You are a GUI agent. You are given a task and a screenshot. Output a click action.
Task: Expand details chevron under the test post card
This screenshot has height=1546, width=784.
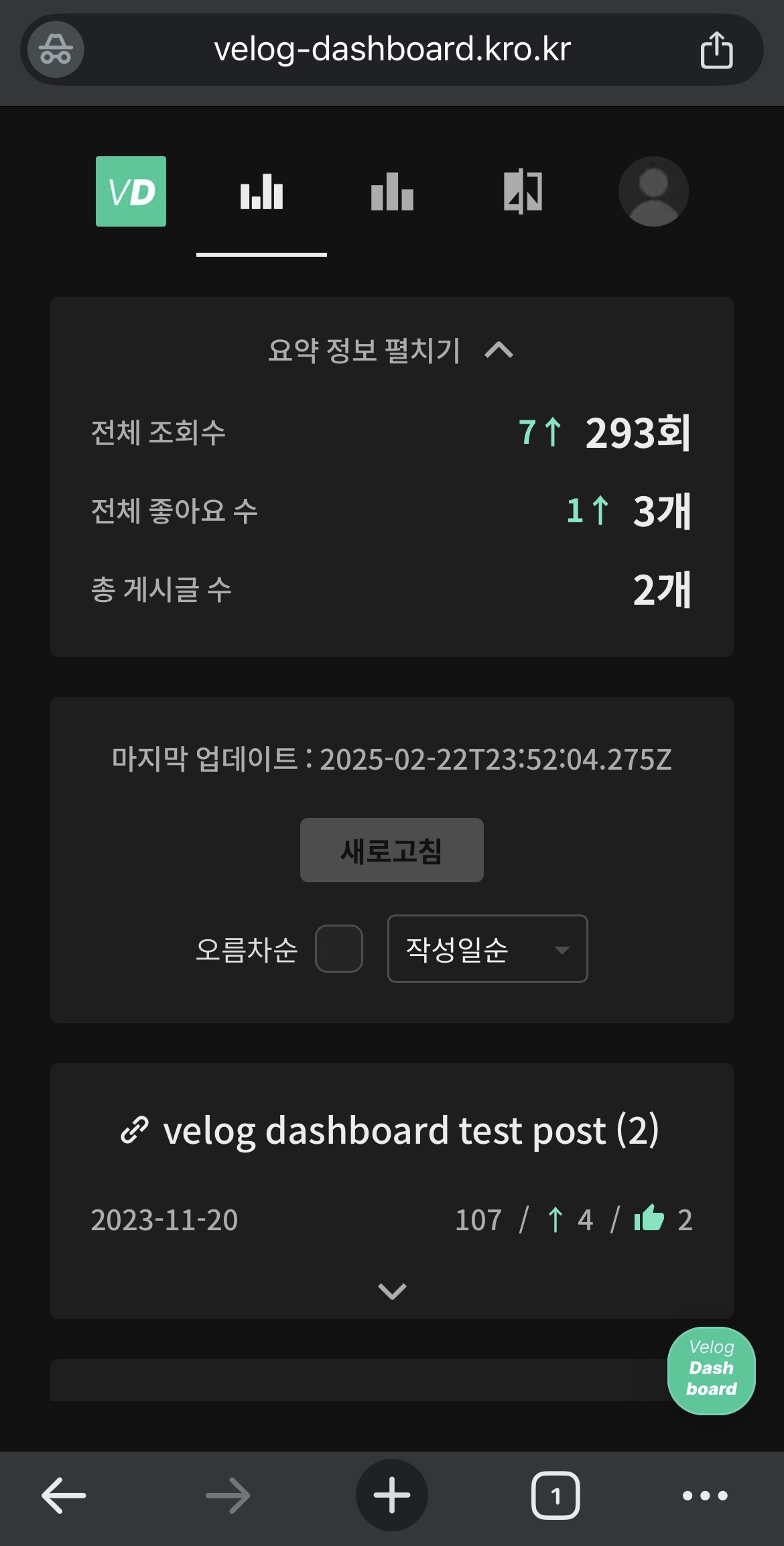(392, 1291)
